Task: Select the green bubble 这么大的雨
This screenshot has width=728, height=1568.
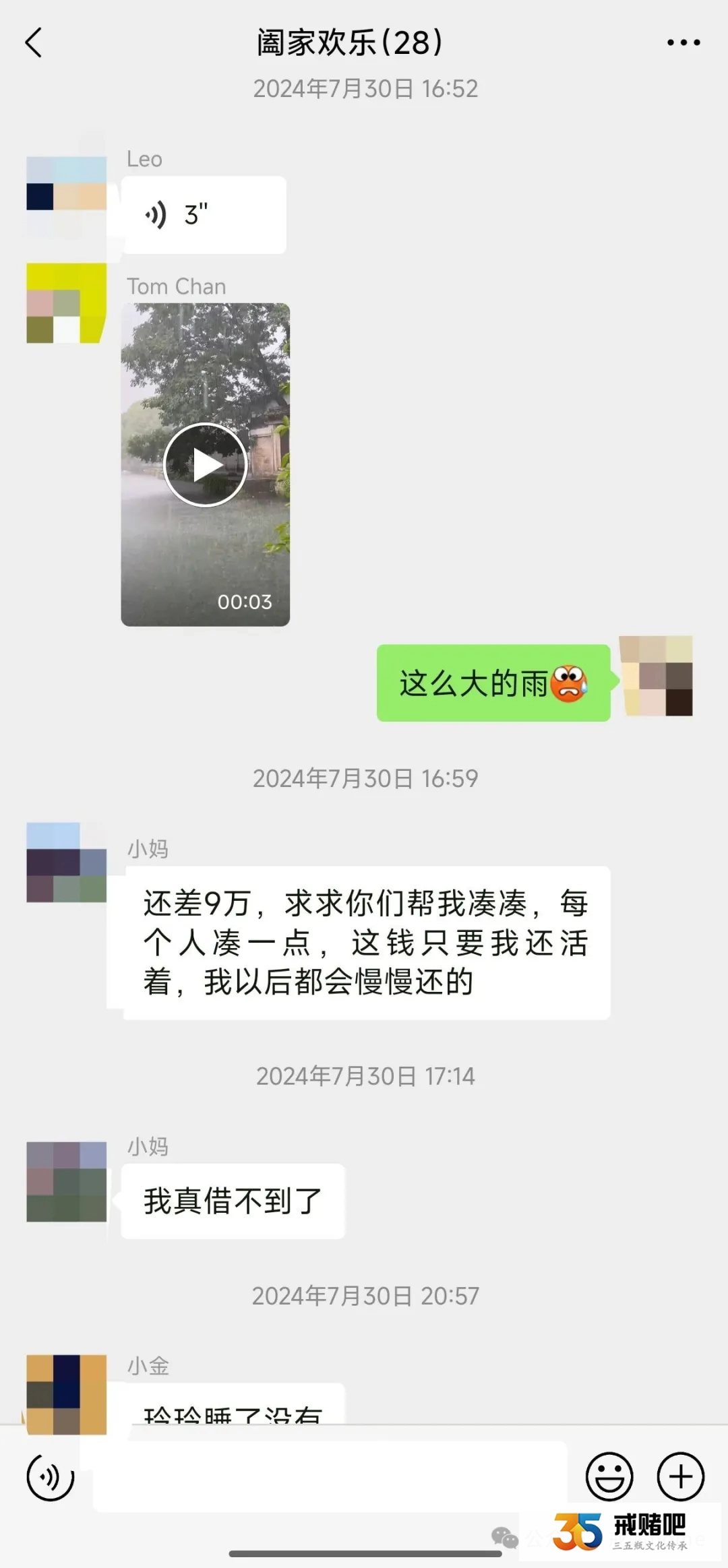Action: tap(493, 681)
